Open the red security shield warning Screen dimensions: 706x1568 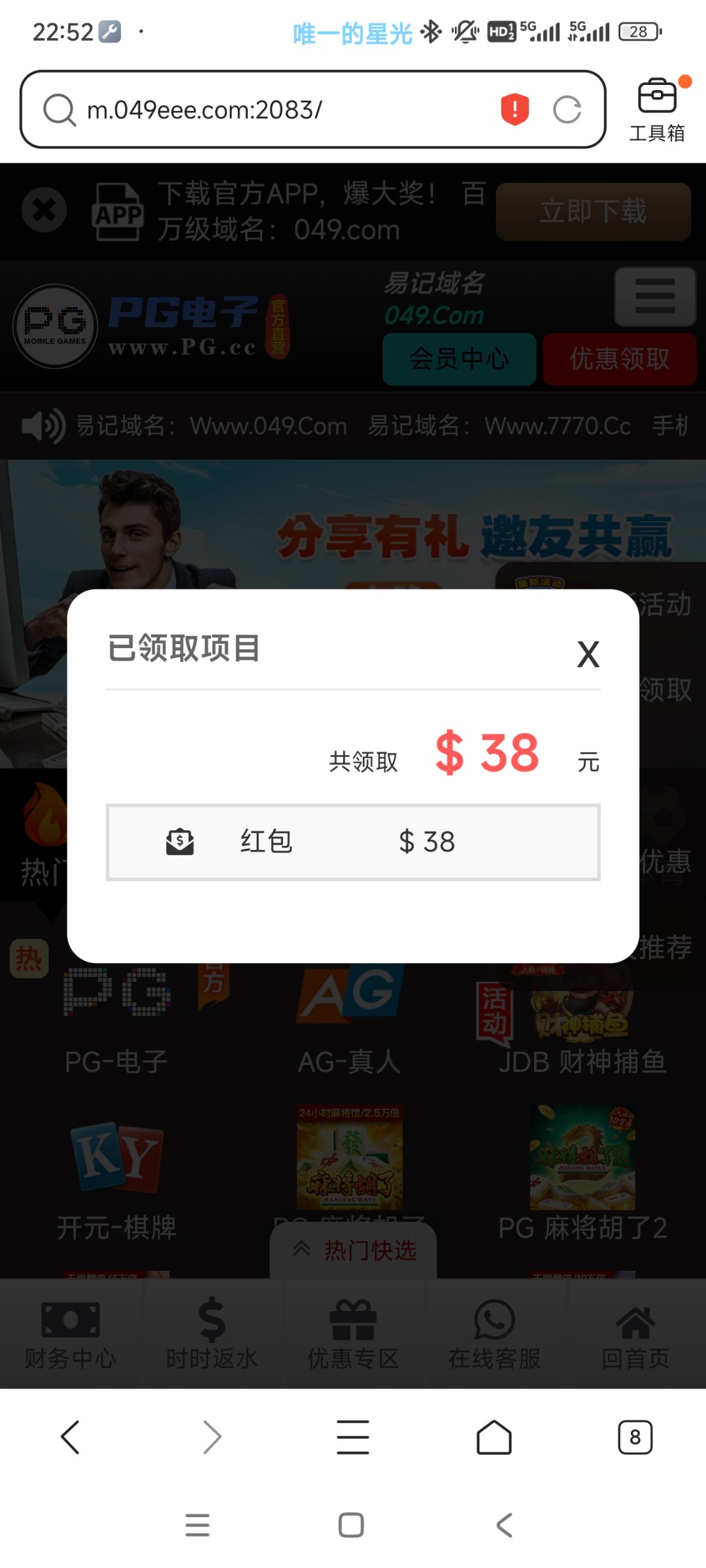[514, 109]
